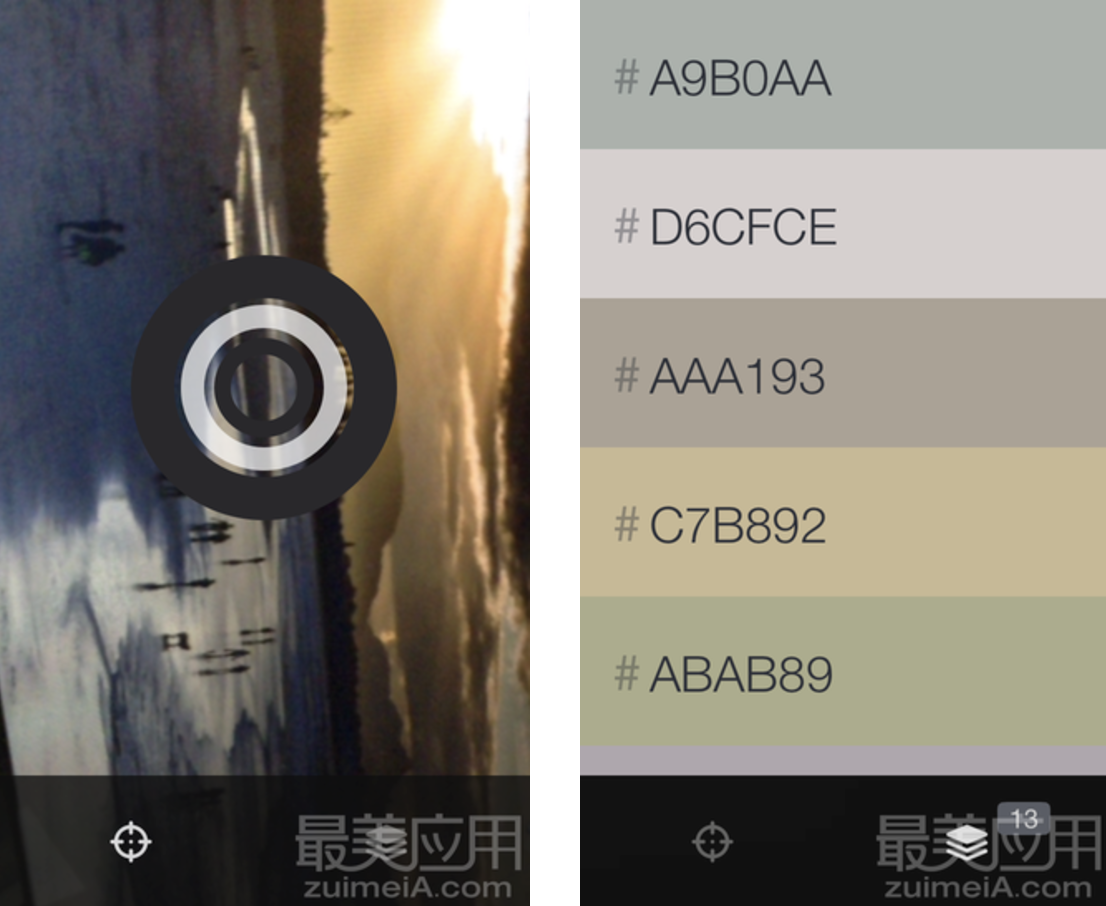The image size is (1106, 906).
Task: Tap the crosshair icon on the palette screen
Action: 713,841
